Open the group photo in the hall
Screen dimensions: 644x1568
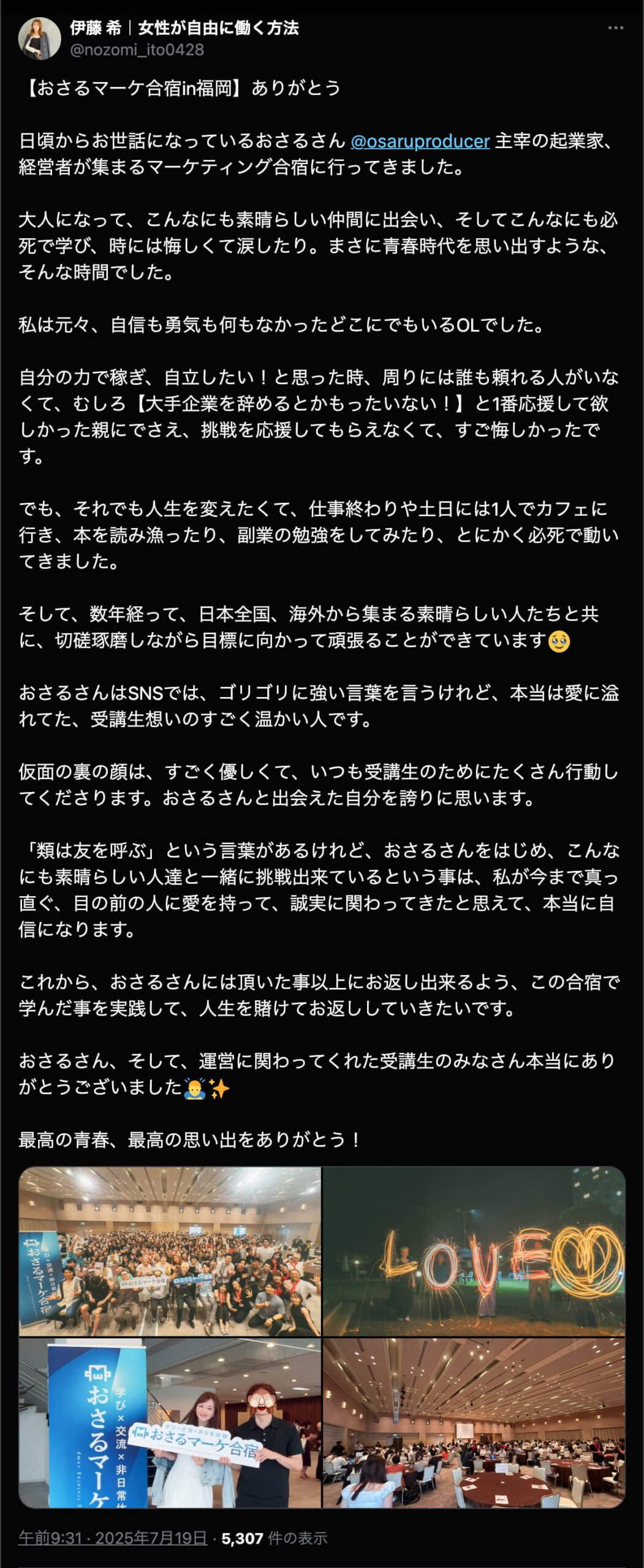click(x=170, y=1251)
